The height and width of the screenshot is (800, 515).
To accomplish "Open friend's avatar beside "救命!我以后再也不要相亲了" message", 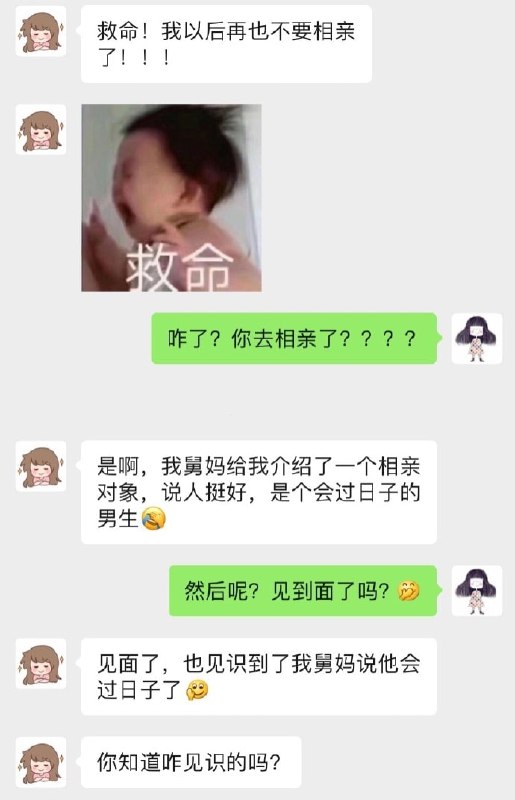I will tap(41, 31).
